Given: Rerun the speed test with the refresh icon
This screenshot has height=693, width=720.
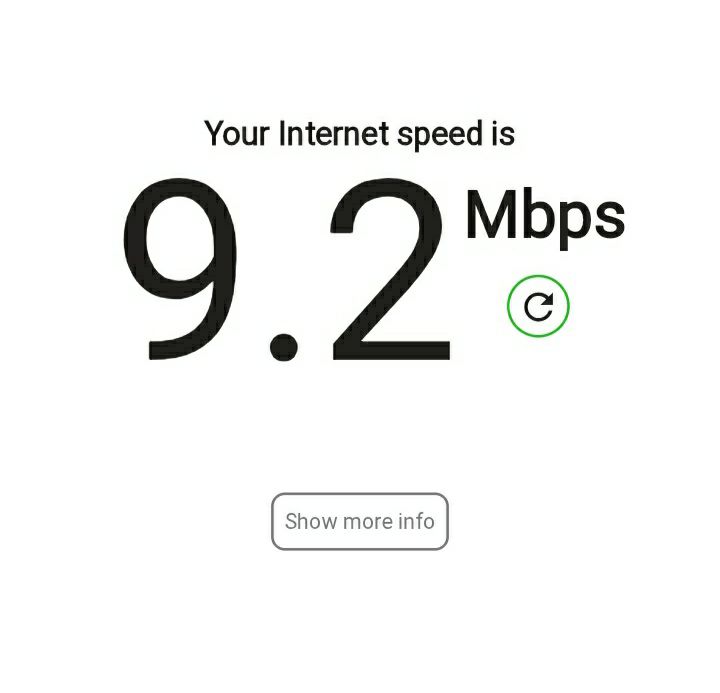Looking at the screenshot, I should click(x=538, y=306).
